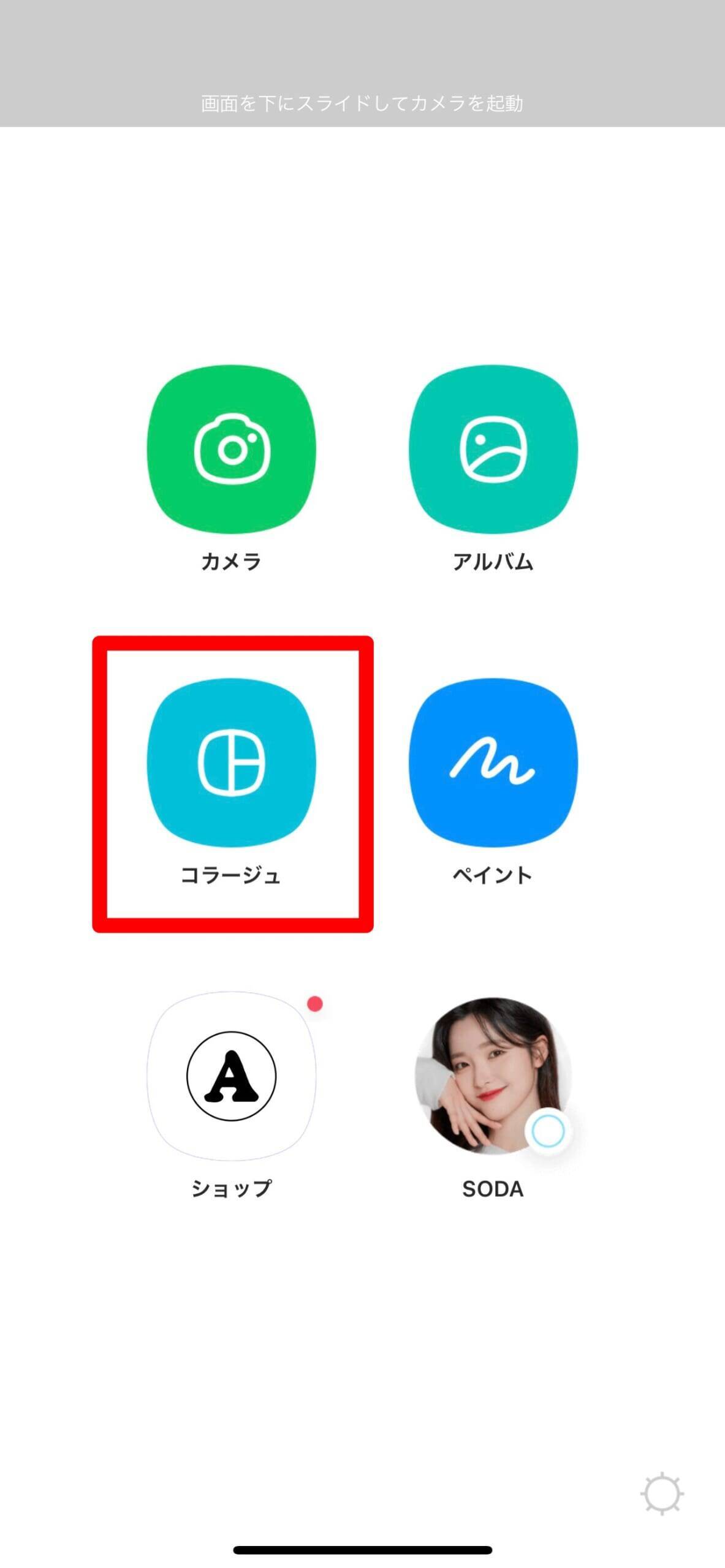This screenshot has height=1568, width=725.
Task: Open settings via the gear icon
Action: (x=662, y=1494)
